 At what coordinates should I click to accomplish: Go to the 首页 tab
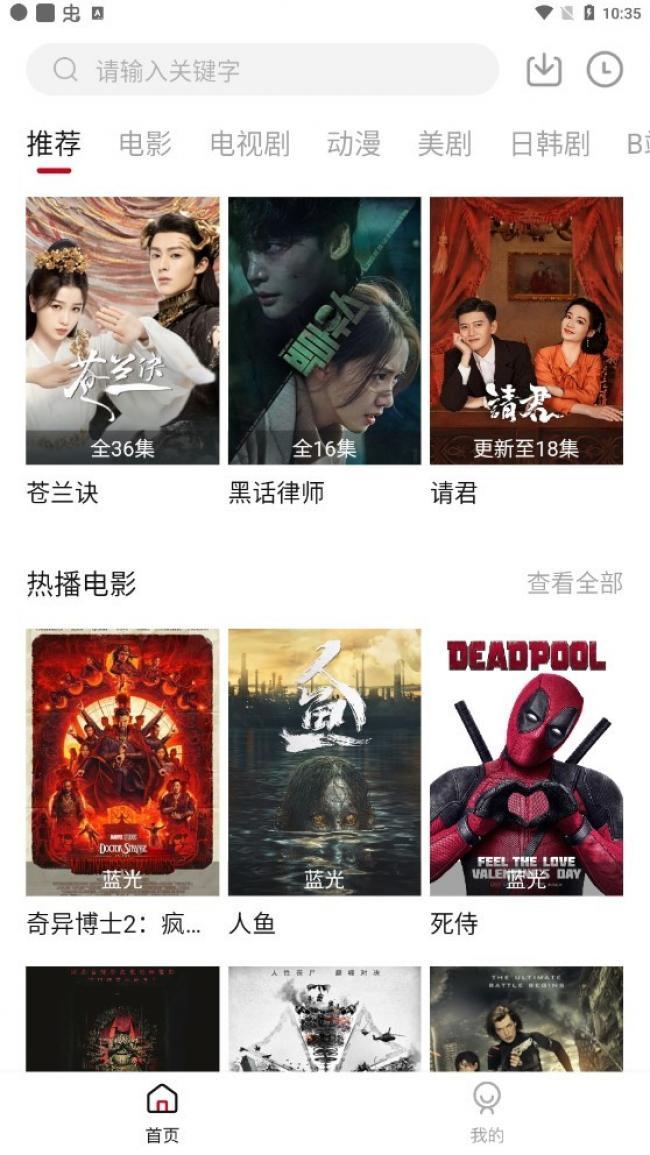162,1113
